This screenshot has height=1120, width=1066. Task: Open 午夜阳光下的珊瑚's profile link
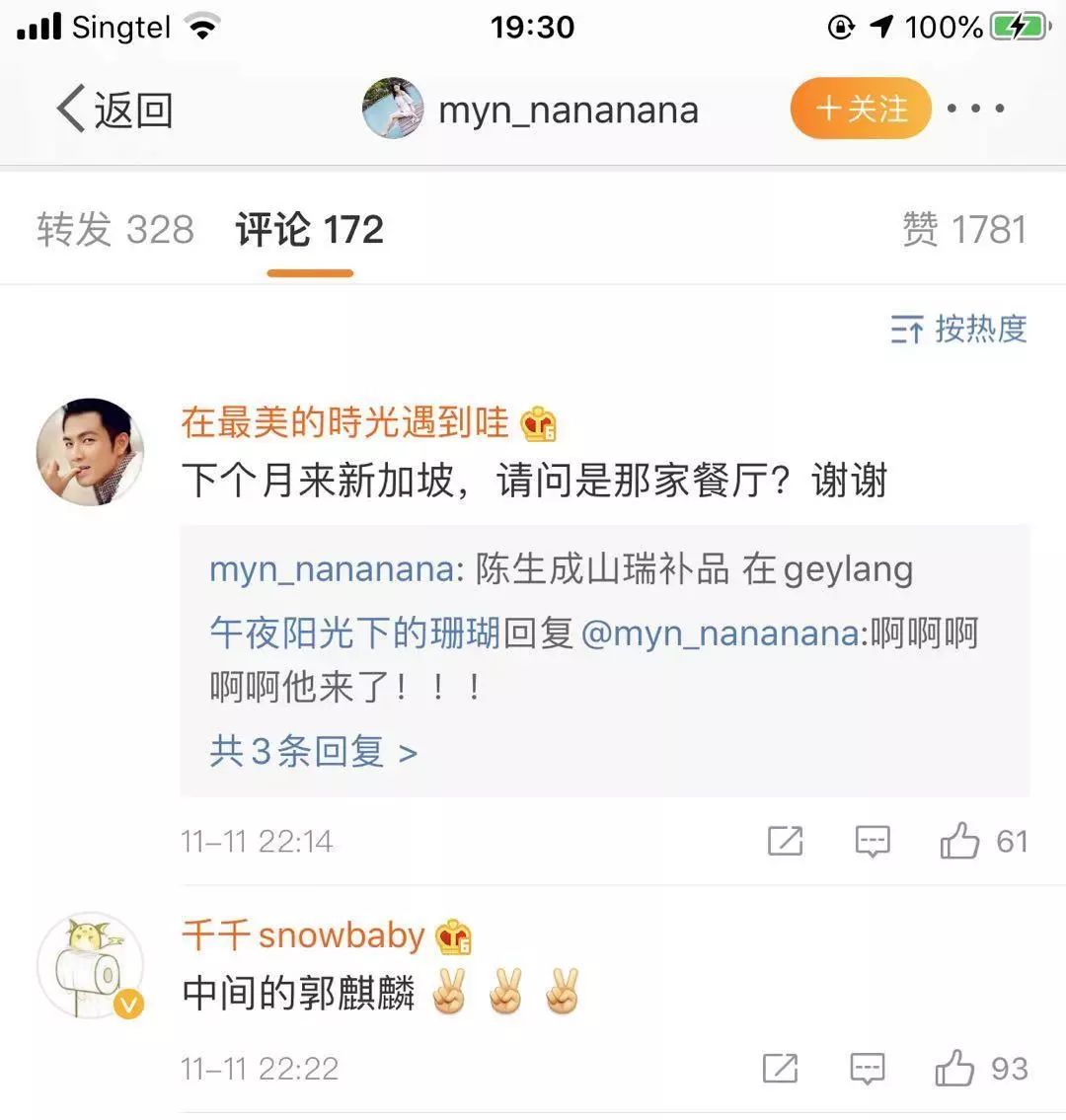[x=354, y=633]
